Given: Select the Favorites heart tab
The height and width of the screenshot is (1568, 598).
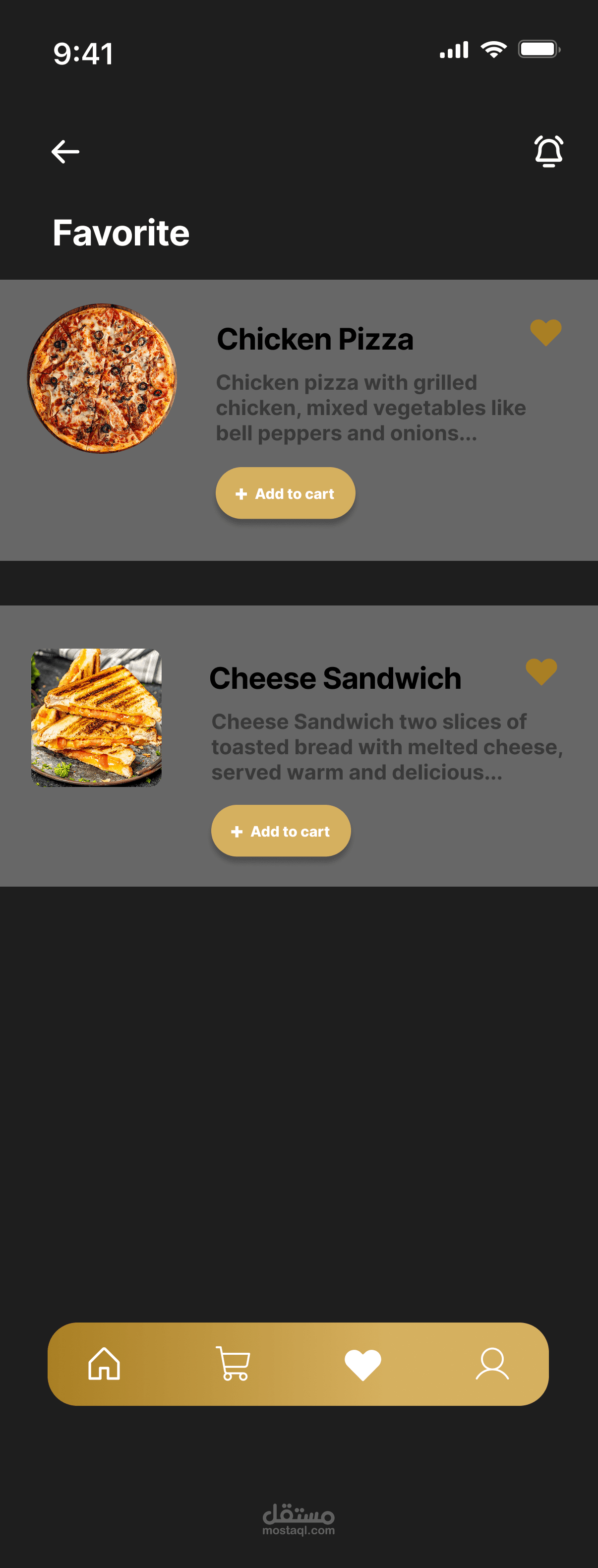Looking at the screenshot, I should click(x=363, y=1364).
